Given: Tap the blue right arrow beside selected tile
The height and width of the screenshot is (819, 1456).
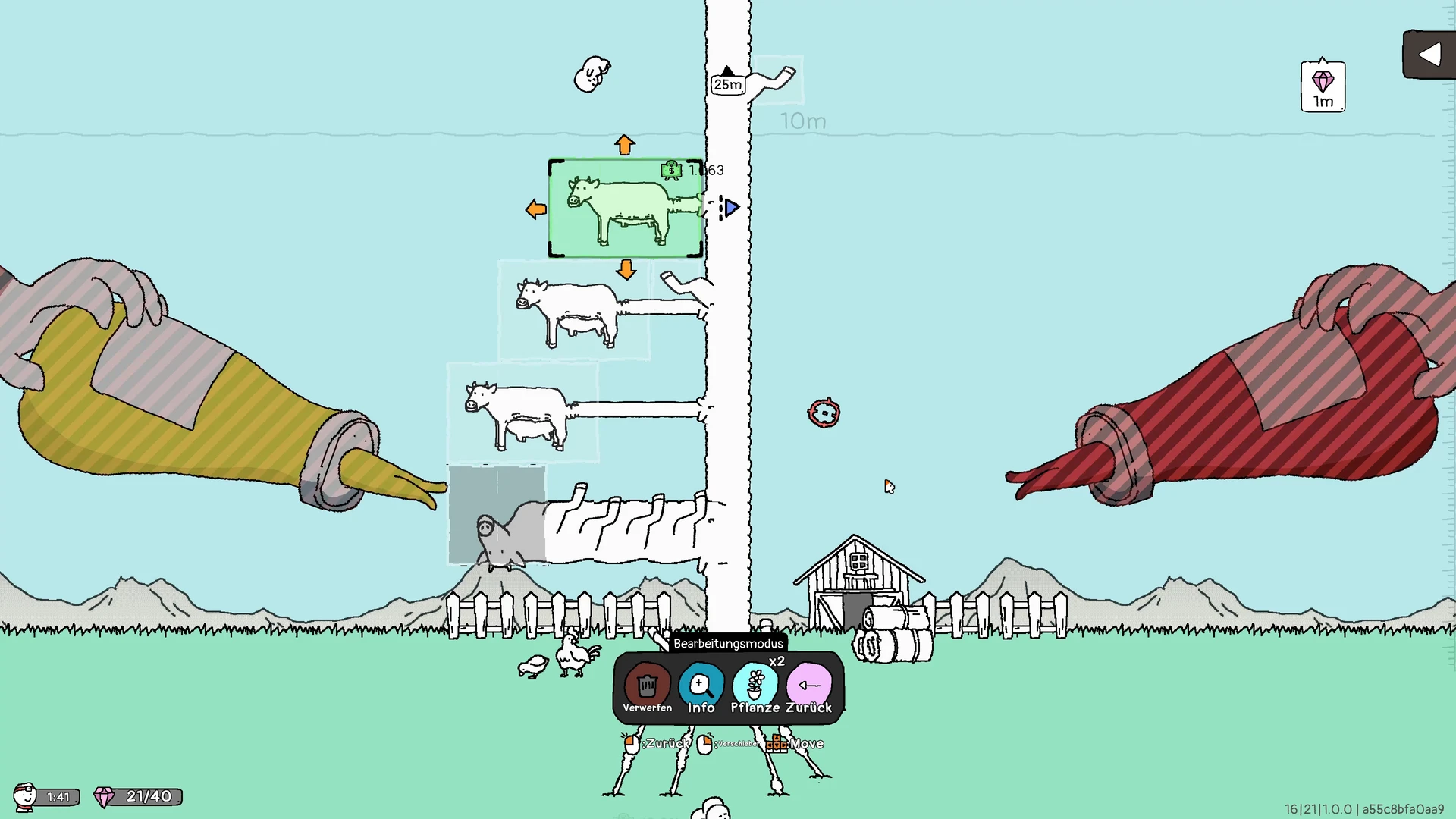Looking at the screenshot, I should pos(731,207).
